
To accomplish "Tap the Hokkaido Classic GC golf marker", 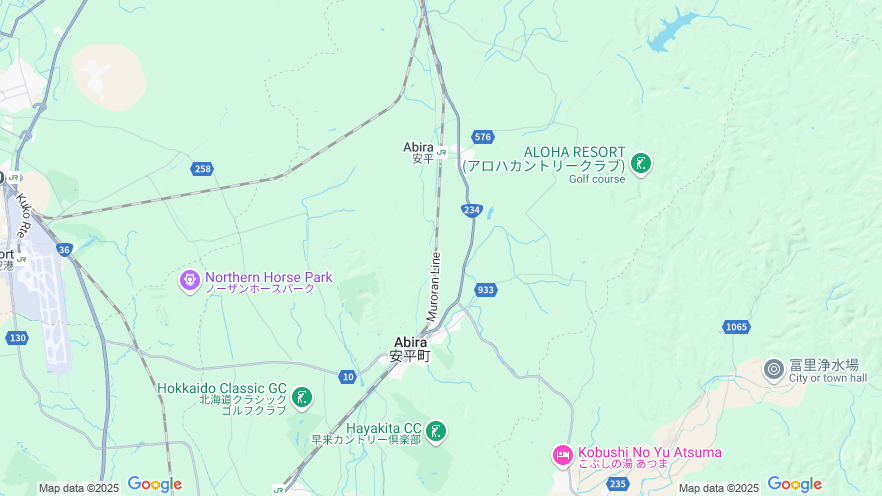I will [x=302, y=397].
